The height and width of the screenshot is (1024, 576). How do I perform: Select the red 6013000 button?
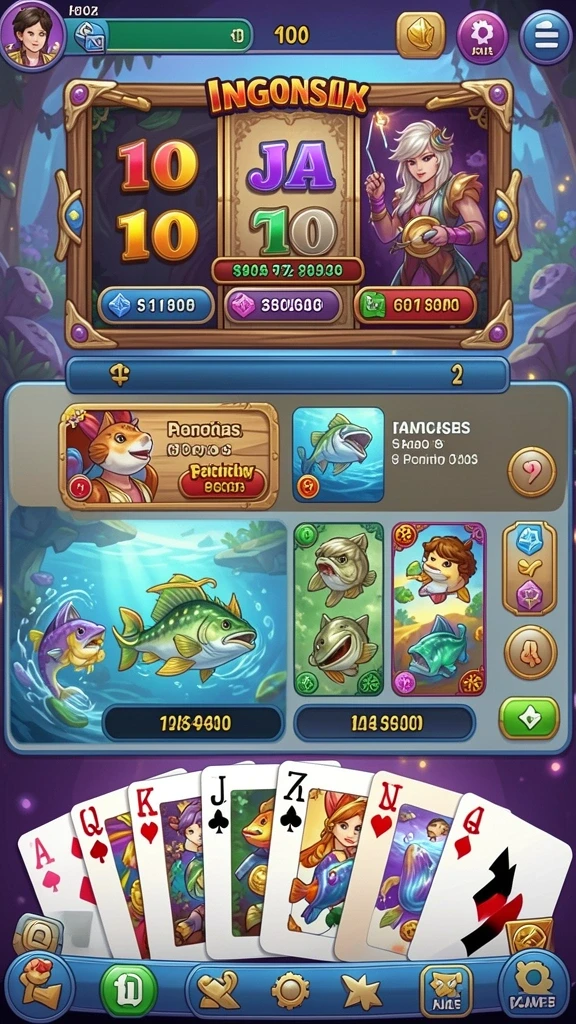[415, 305]
